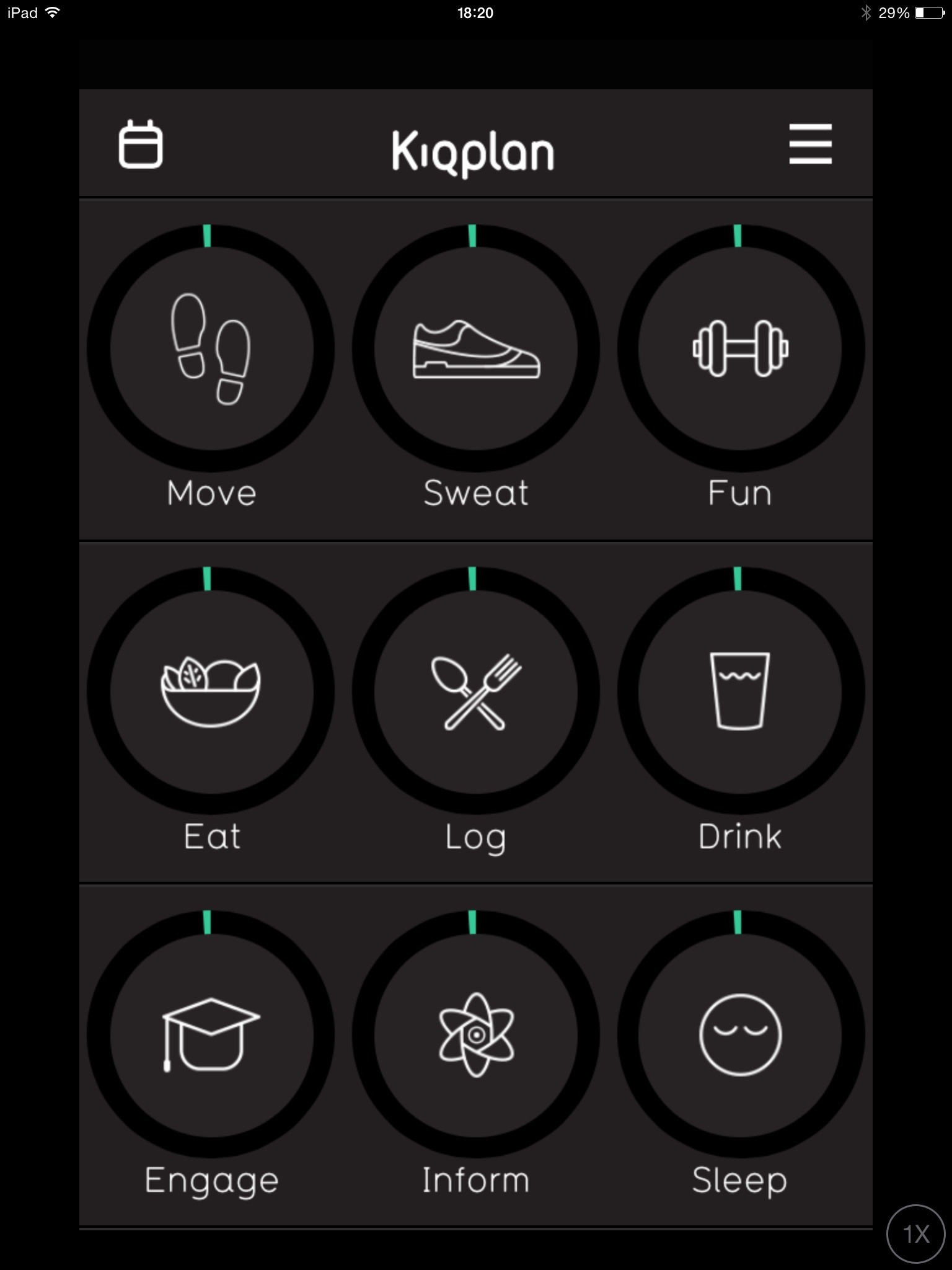Screen dimensions: 952x1270
Task: Open the Inform atom circle
Action: click(x=475, y=1034)
